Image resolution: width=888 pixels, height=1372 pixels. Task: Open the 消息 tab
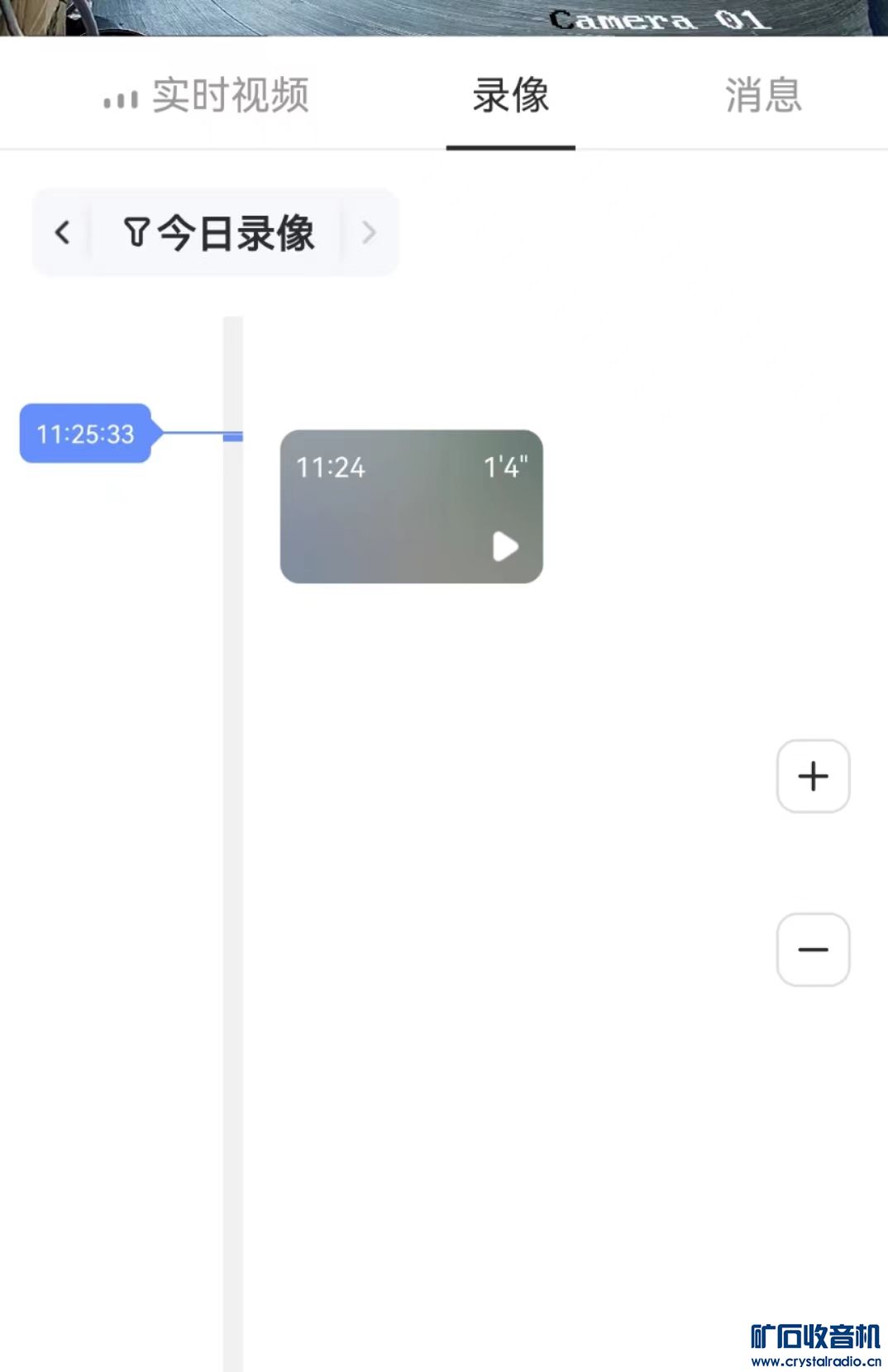762,95
